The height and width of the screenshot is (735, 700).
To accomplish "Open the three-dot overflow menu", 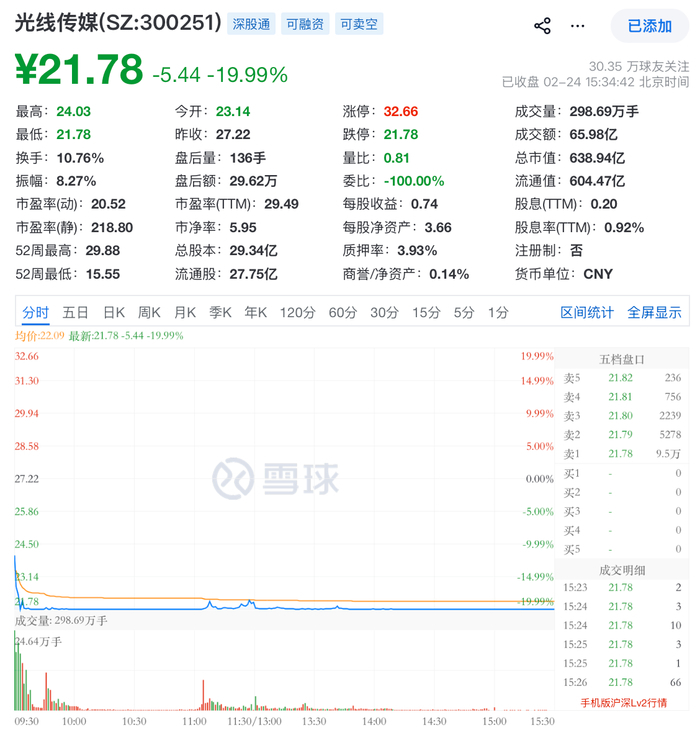I will coord(578,26).
